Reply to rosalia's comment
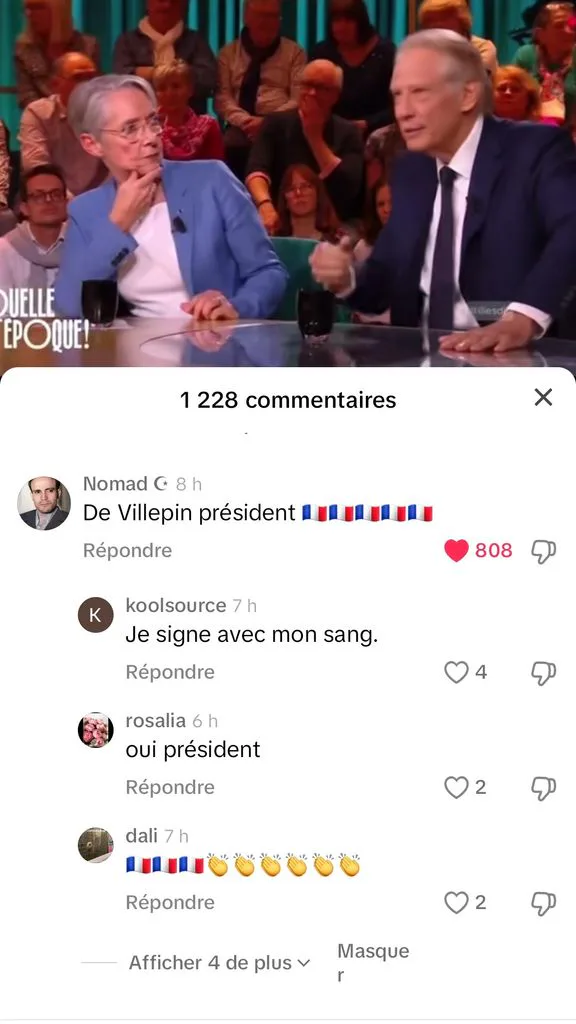 click(x=170, y=787)
